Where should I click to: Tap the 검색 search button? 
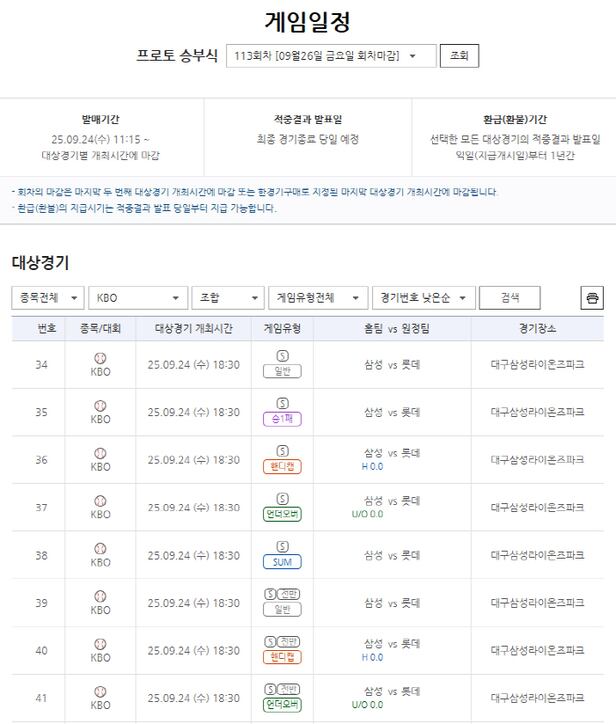[510, 298]
